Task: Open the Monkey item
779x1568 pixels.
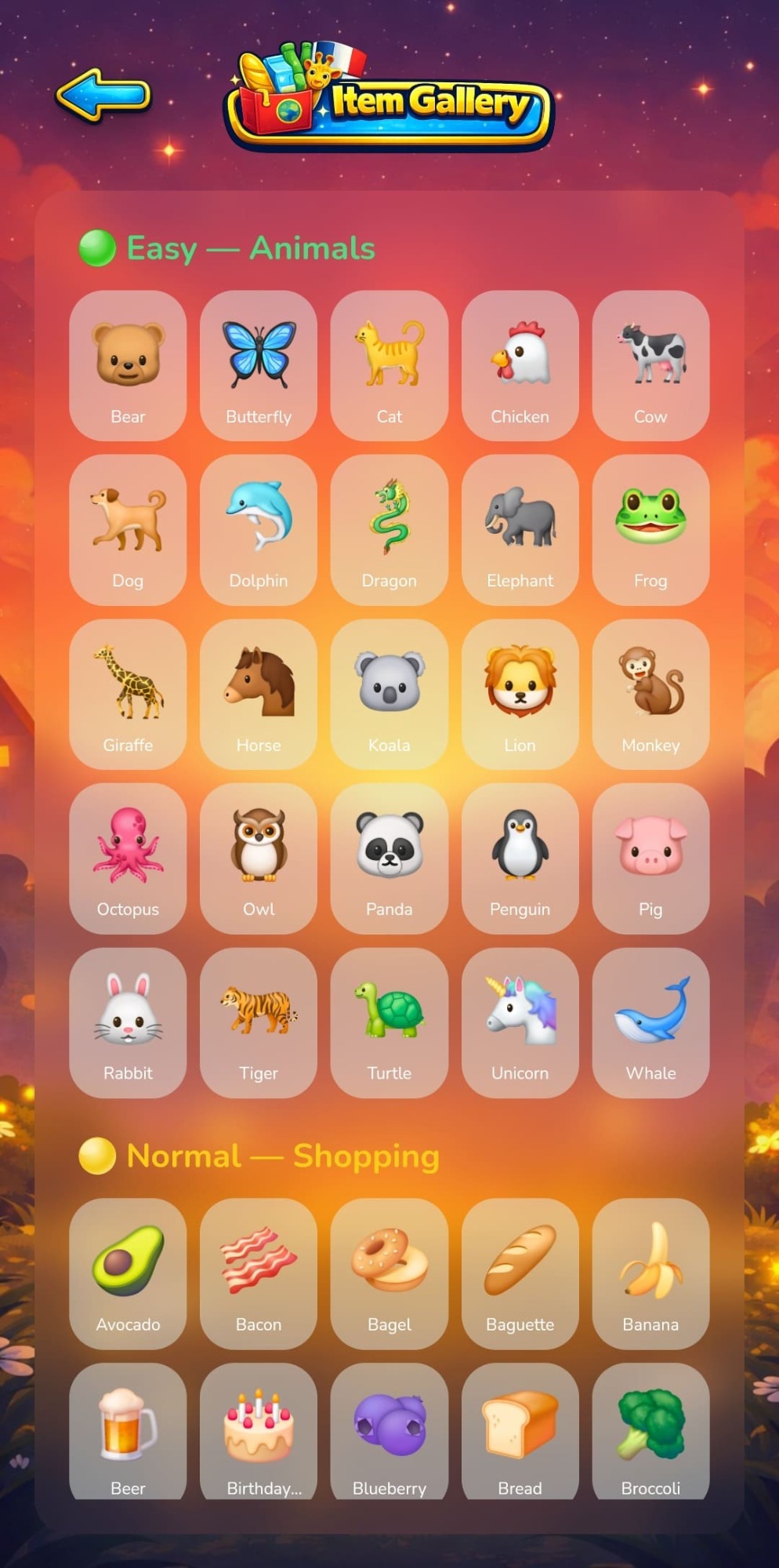Action: 650,694
